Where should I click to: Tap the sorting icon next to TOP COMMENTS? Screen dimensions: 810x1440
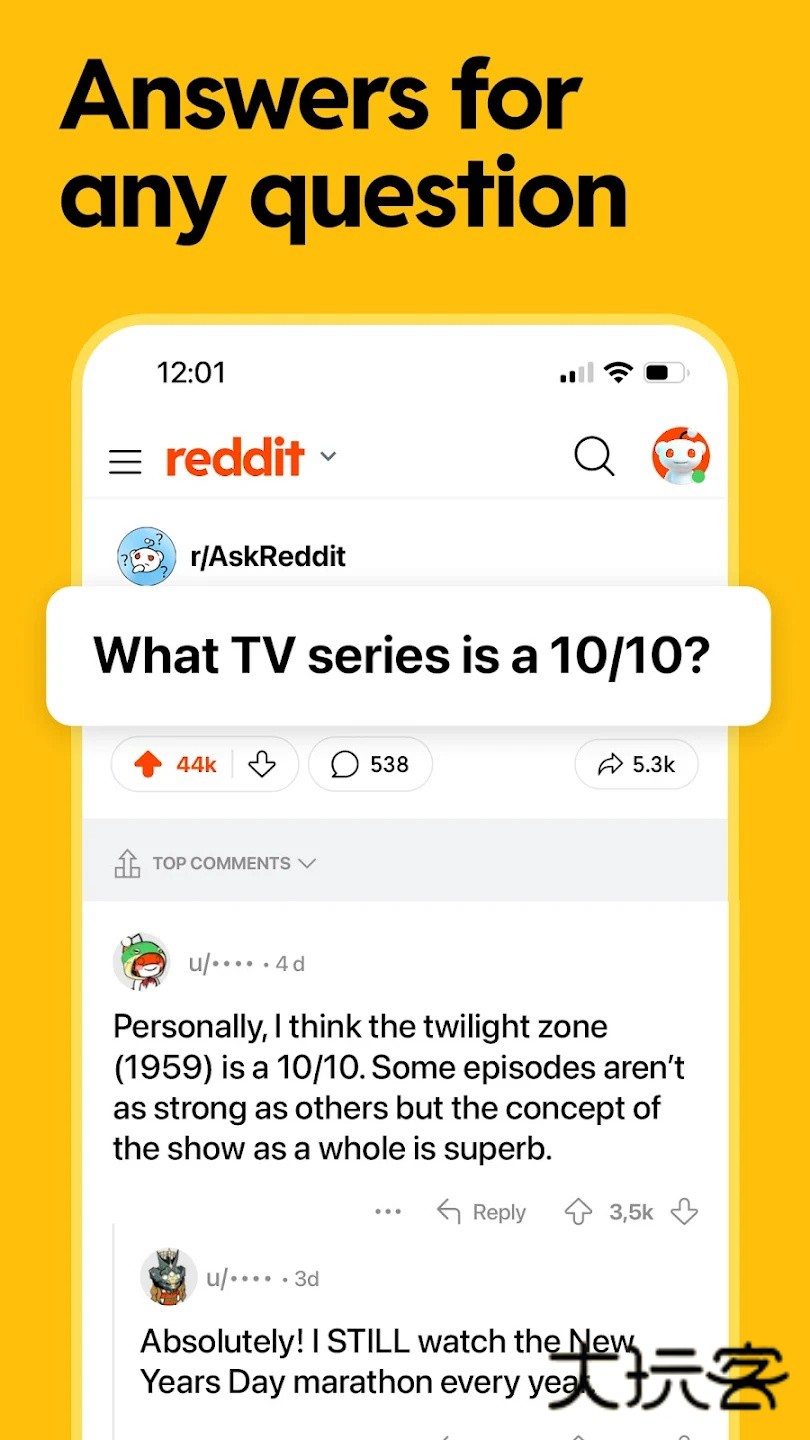click(x=127, y=862)
